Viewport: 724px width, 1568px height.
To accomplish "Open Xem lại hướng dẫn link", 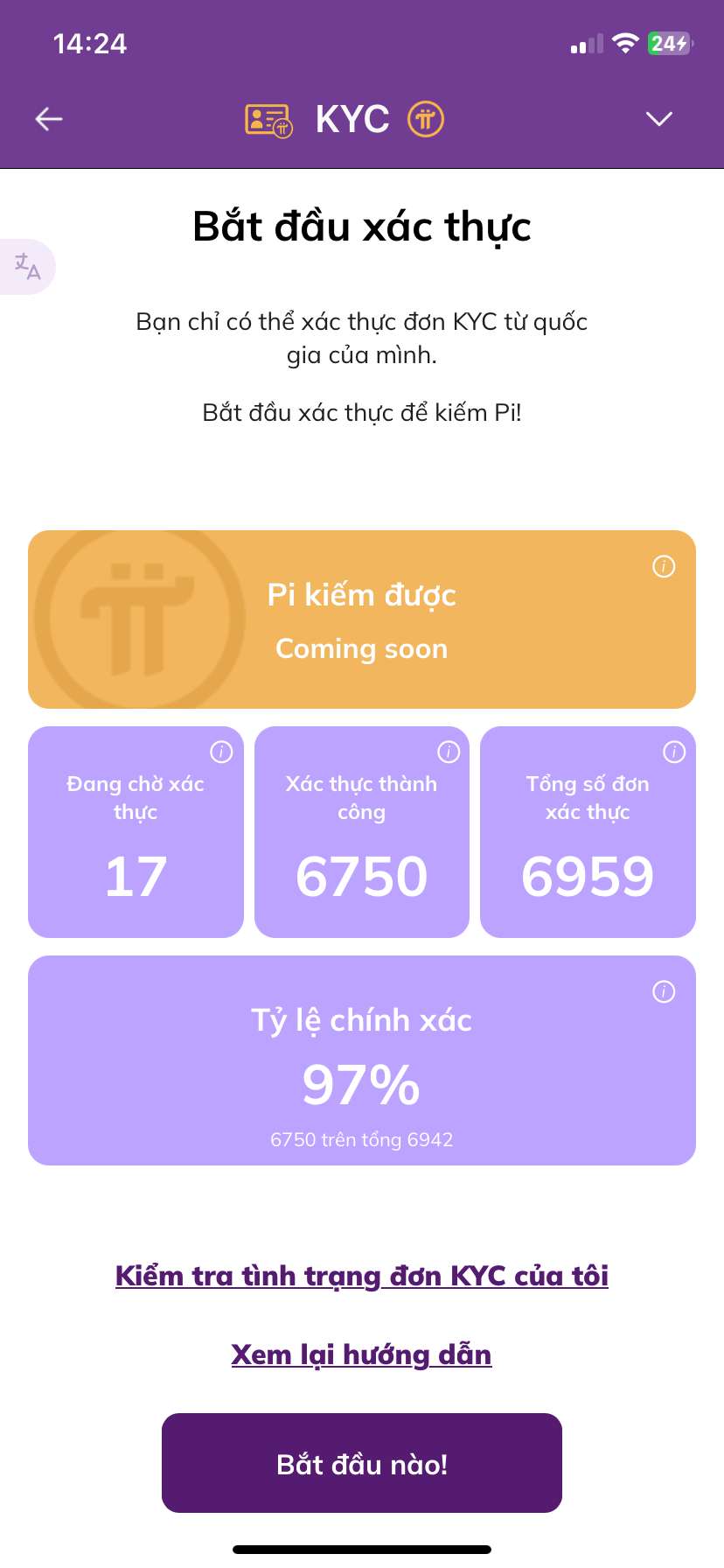I will point(362,1354).
